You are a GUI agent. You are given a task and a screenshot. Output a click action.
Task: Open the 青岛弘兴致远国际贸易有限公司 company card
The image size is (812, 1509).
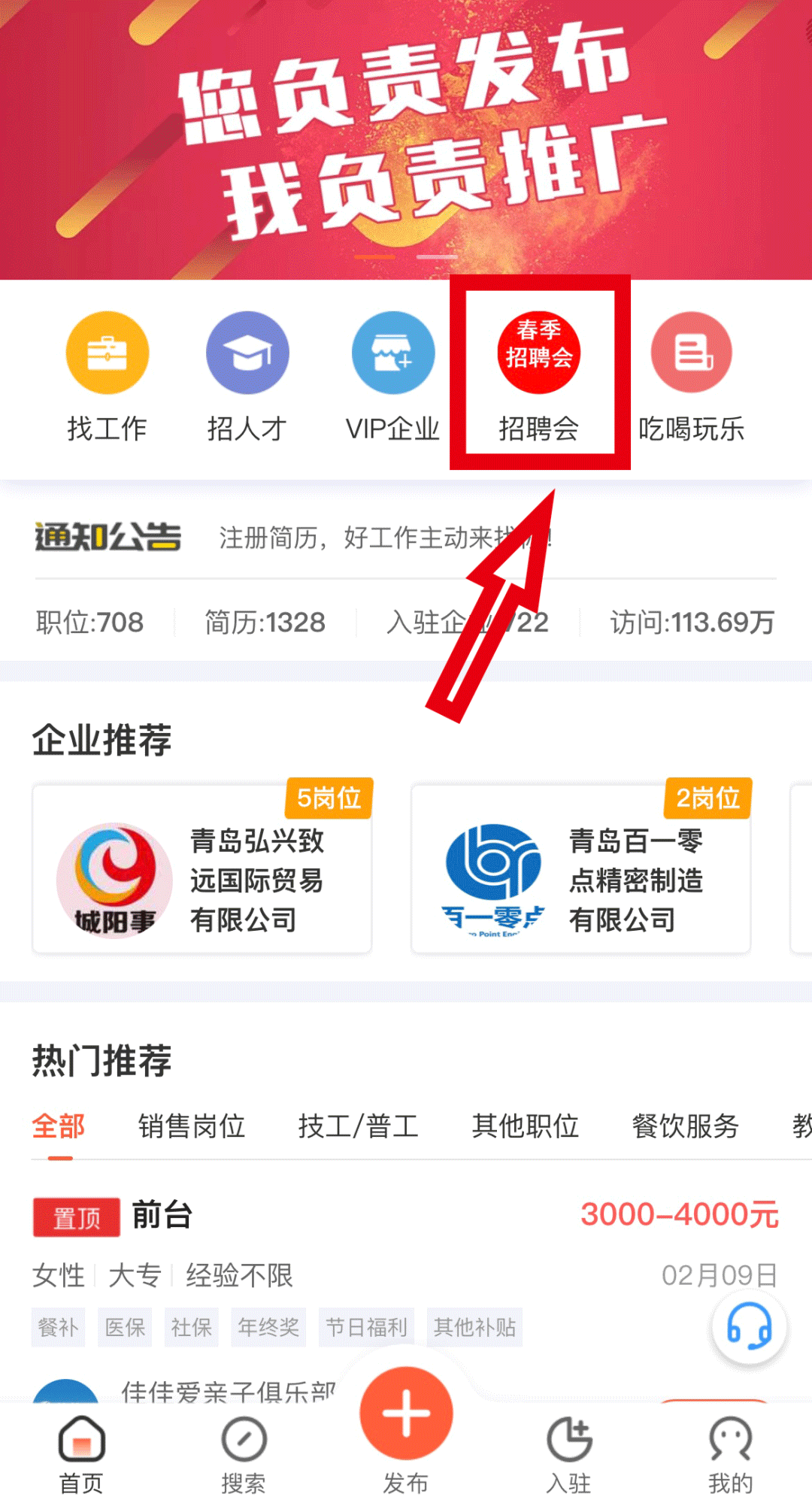pyautogui.click(x=201, y=869)
